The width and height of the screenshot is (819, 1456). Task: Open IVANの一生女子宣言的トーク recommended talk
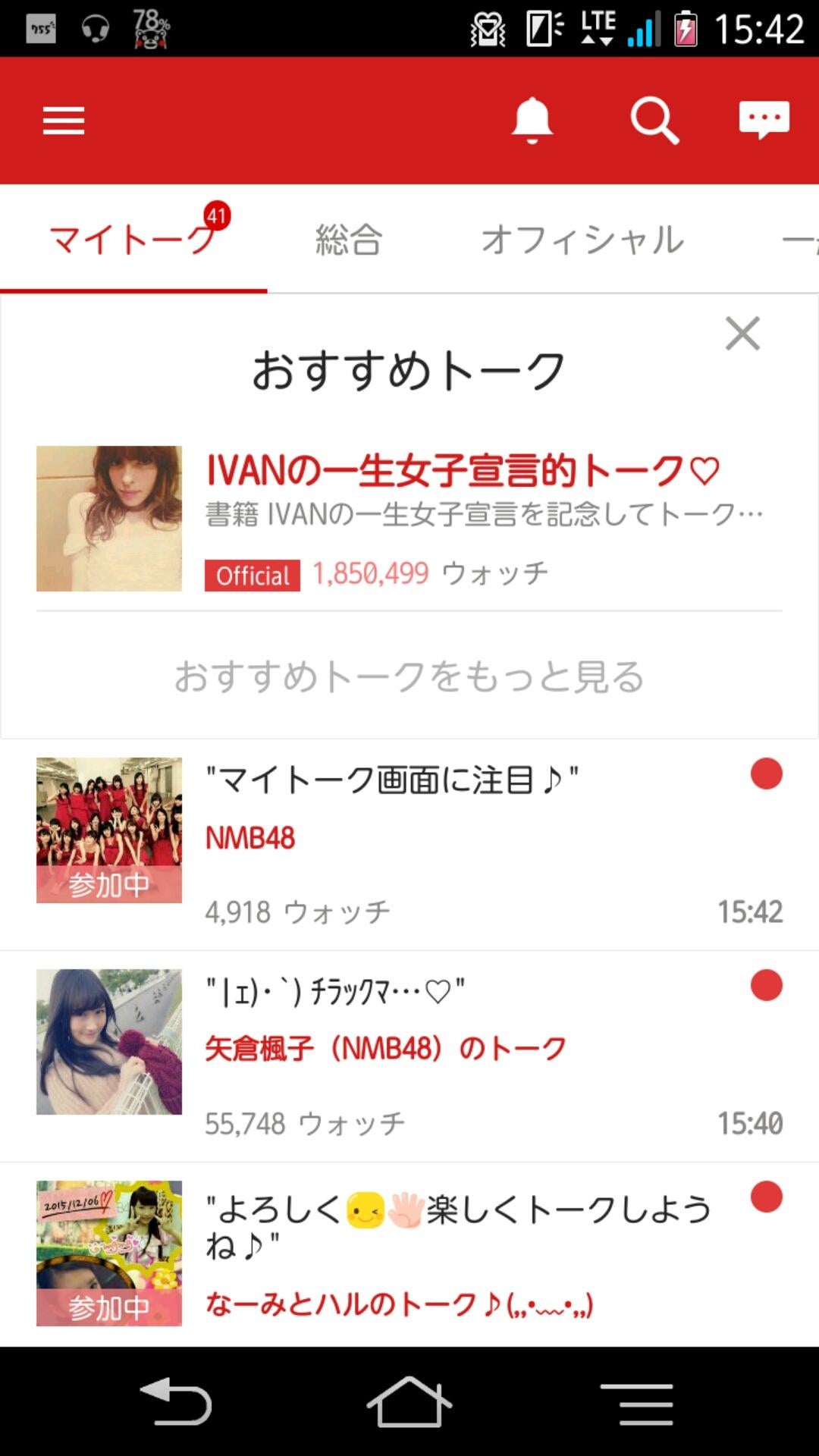coord(461,470)
